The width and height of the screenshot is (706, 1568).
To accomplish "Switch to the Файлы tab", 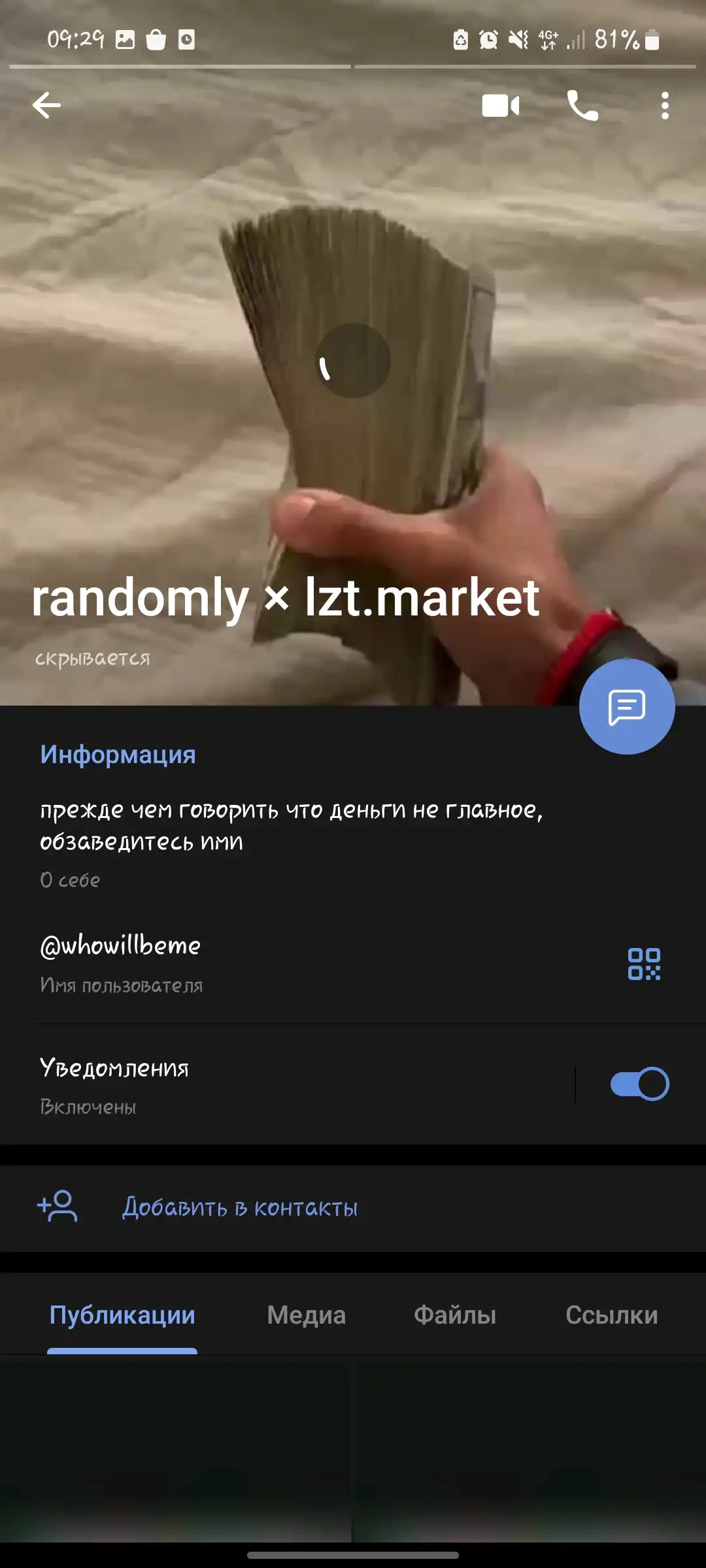I will click(455, 1315).
